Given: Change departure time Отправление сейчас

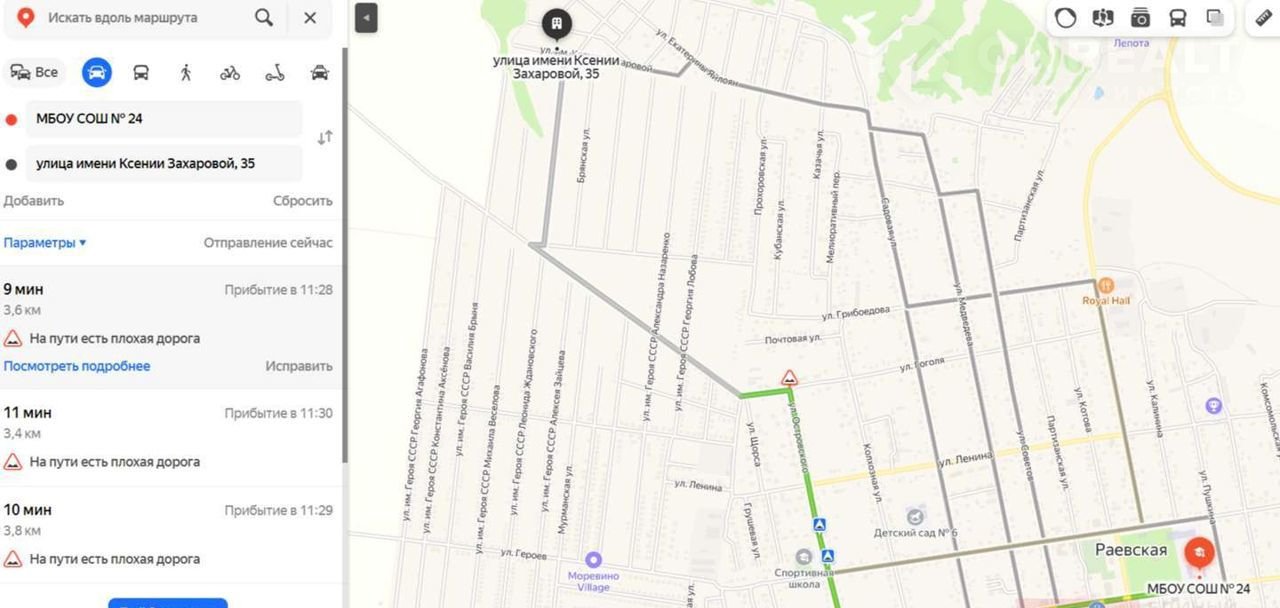Looking at the screenshot, I should click(x=268, y=242).
